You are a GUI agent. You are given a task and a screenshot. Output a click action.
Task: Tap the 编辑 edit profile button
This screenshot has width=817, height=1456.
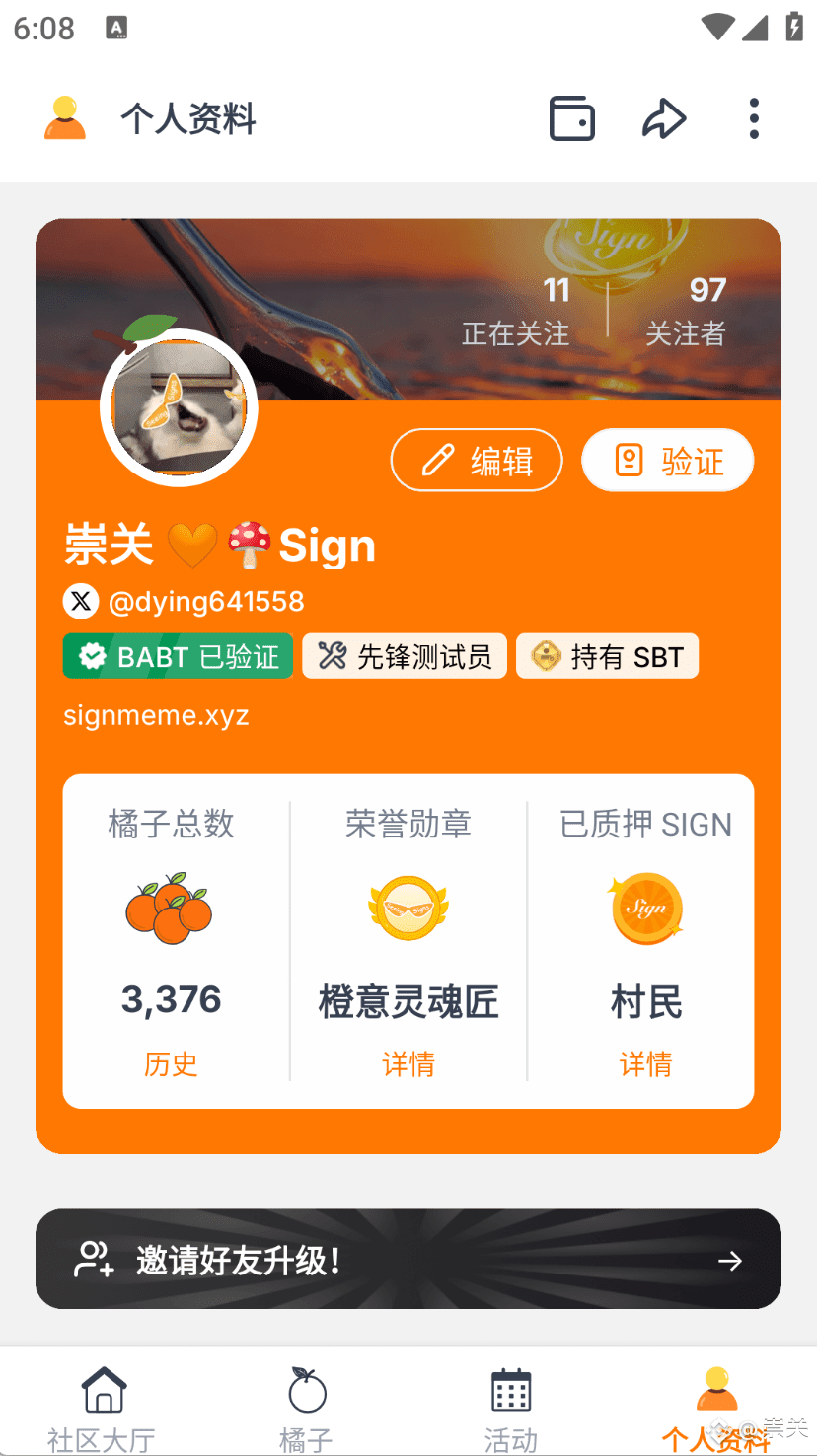coord(477,460)
